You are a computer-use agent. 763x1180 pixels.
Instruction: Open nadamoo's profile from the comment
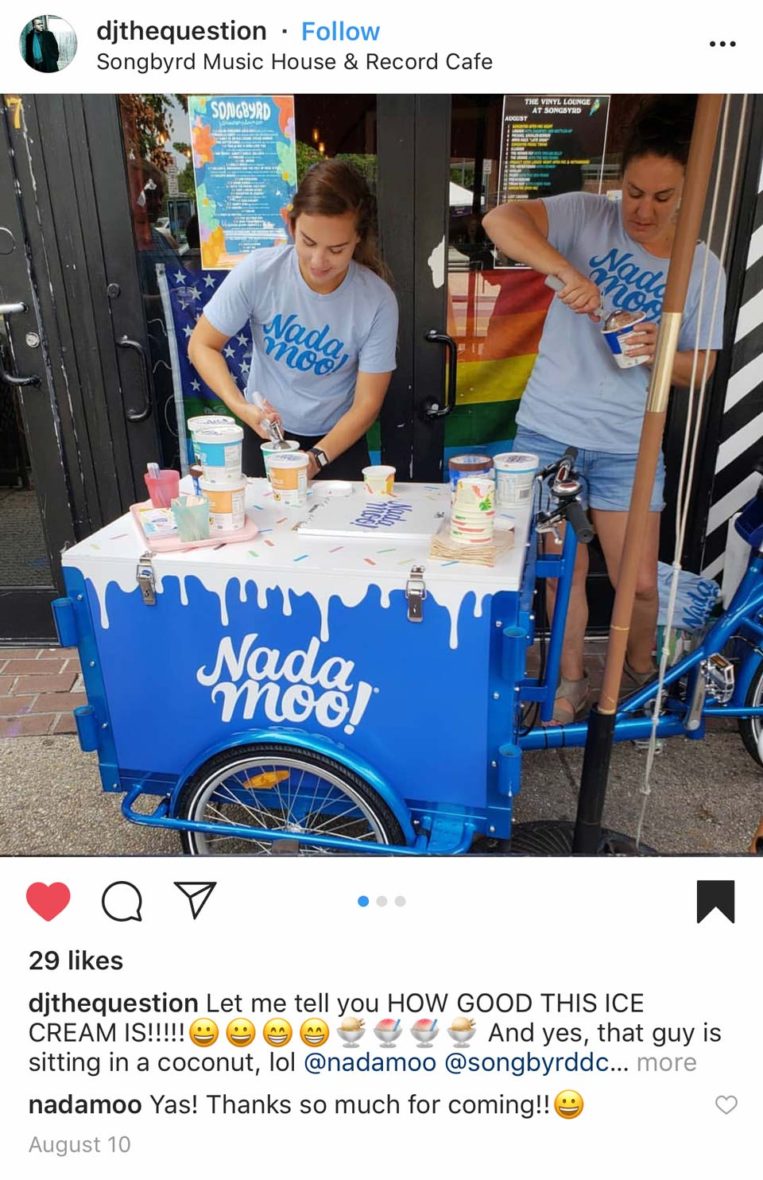coord(85,1105)
